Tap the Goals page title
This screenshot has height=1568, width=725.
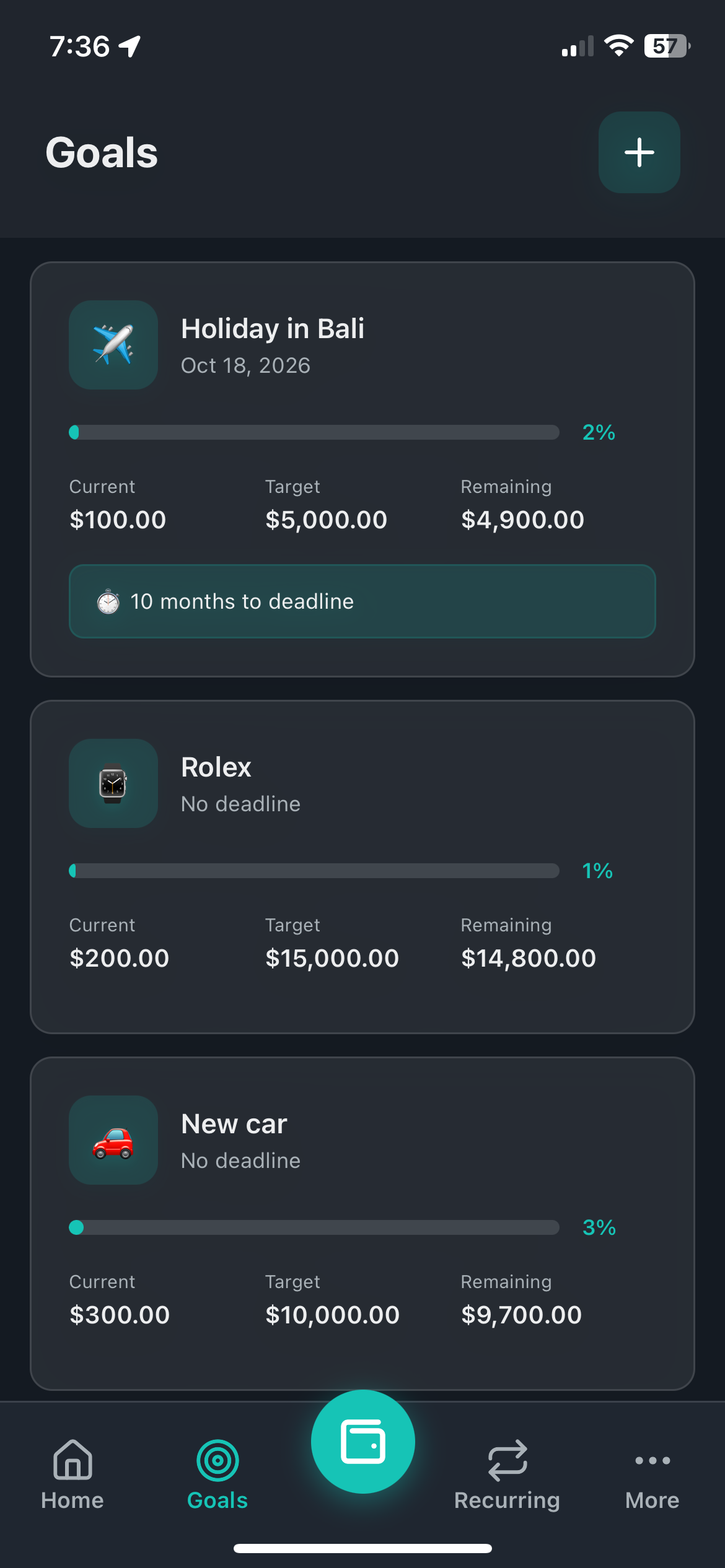pos(101,152)
